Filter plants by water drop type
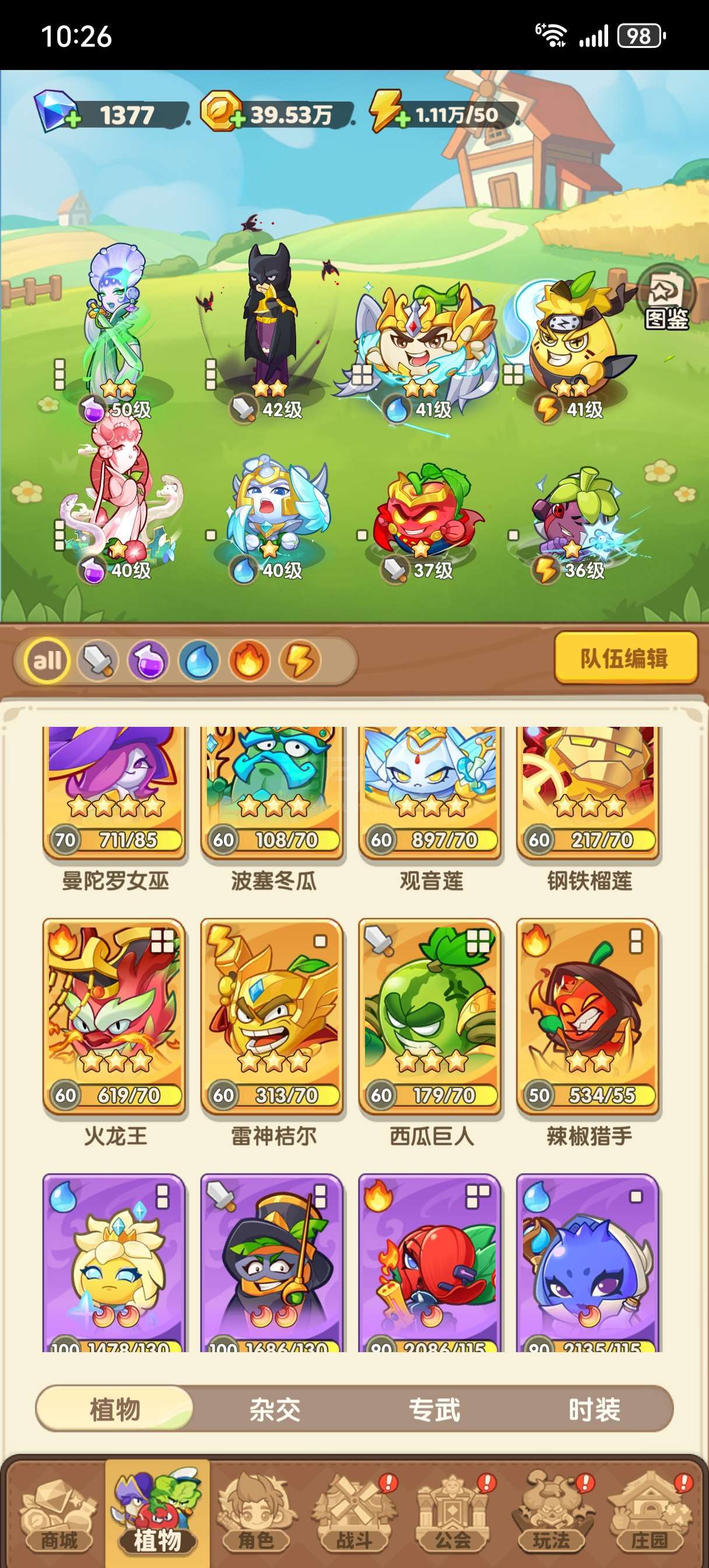This screenshot has height=1568, width=709. [198, 660]
